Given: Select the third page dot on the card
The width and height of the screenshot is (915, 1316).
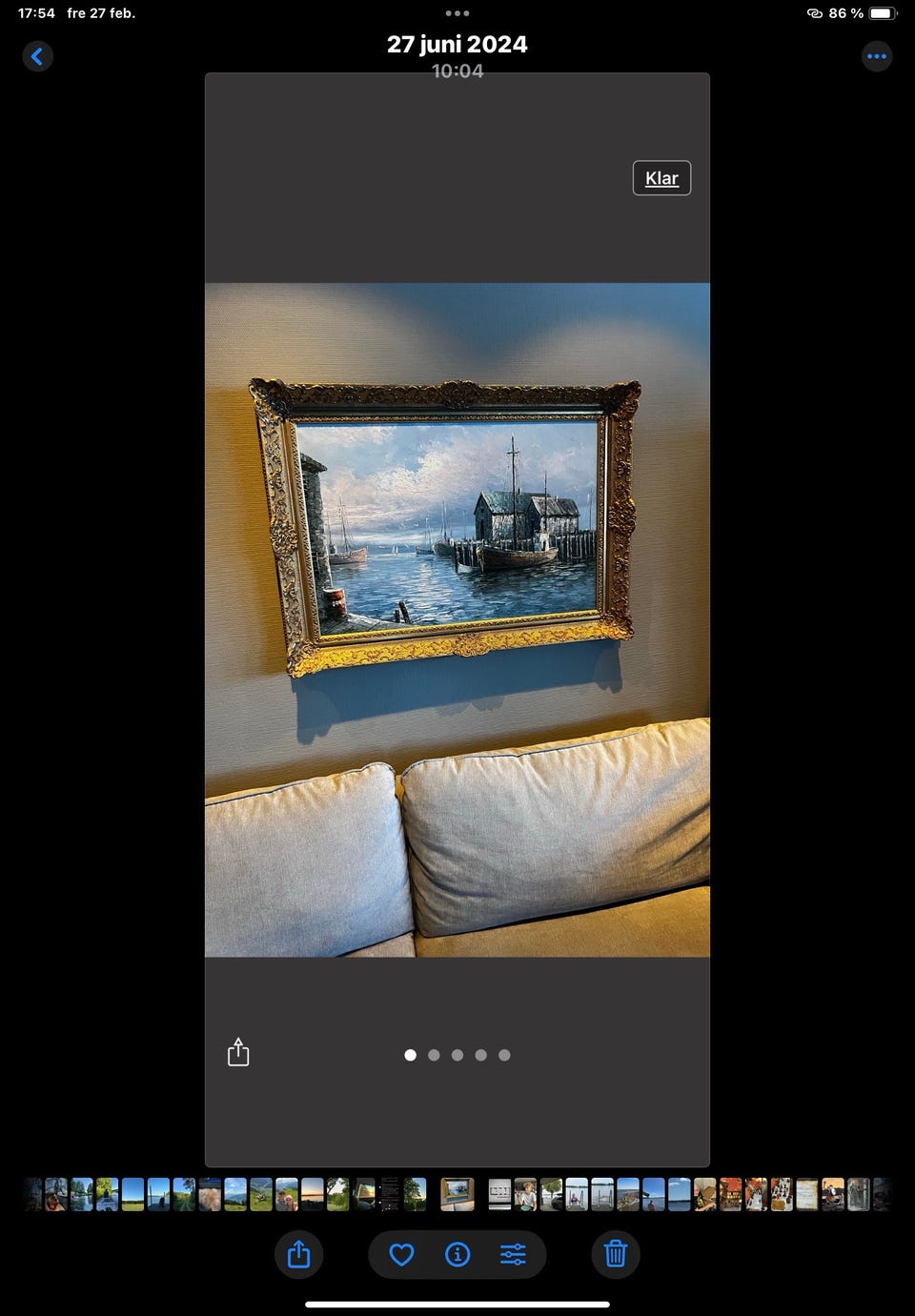Looking at the screenshot, I should click(457, 1055).
